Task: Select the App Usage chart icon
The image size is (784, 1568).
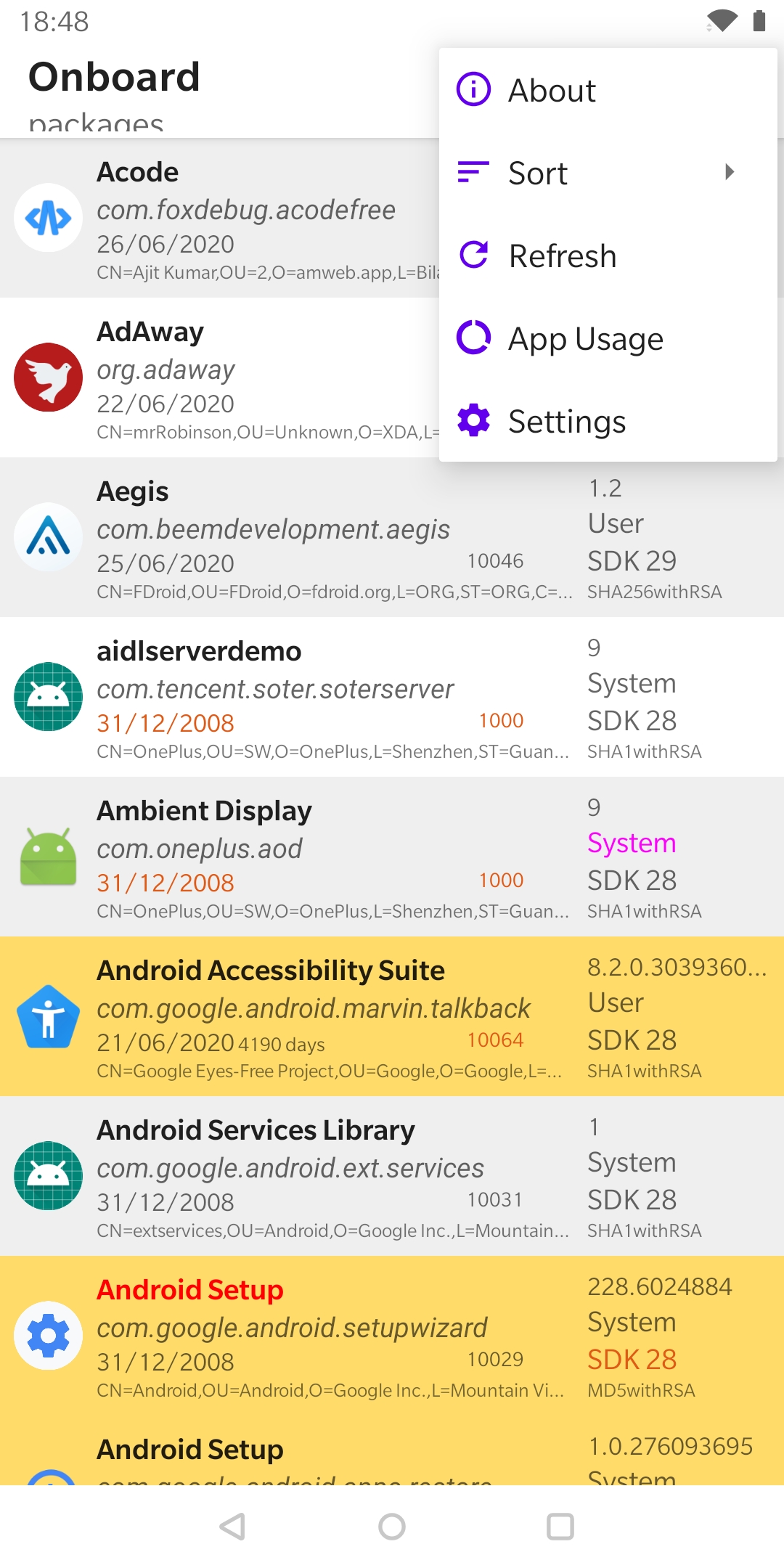Action: pyautogui.click(x=473, y=338)
